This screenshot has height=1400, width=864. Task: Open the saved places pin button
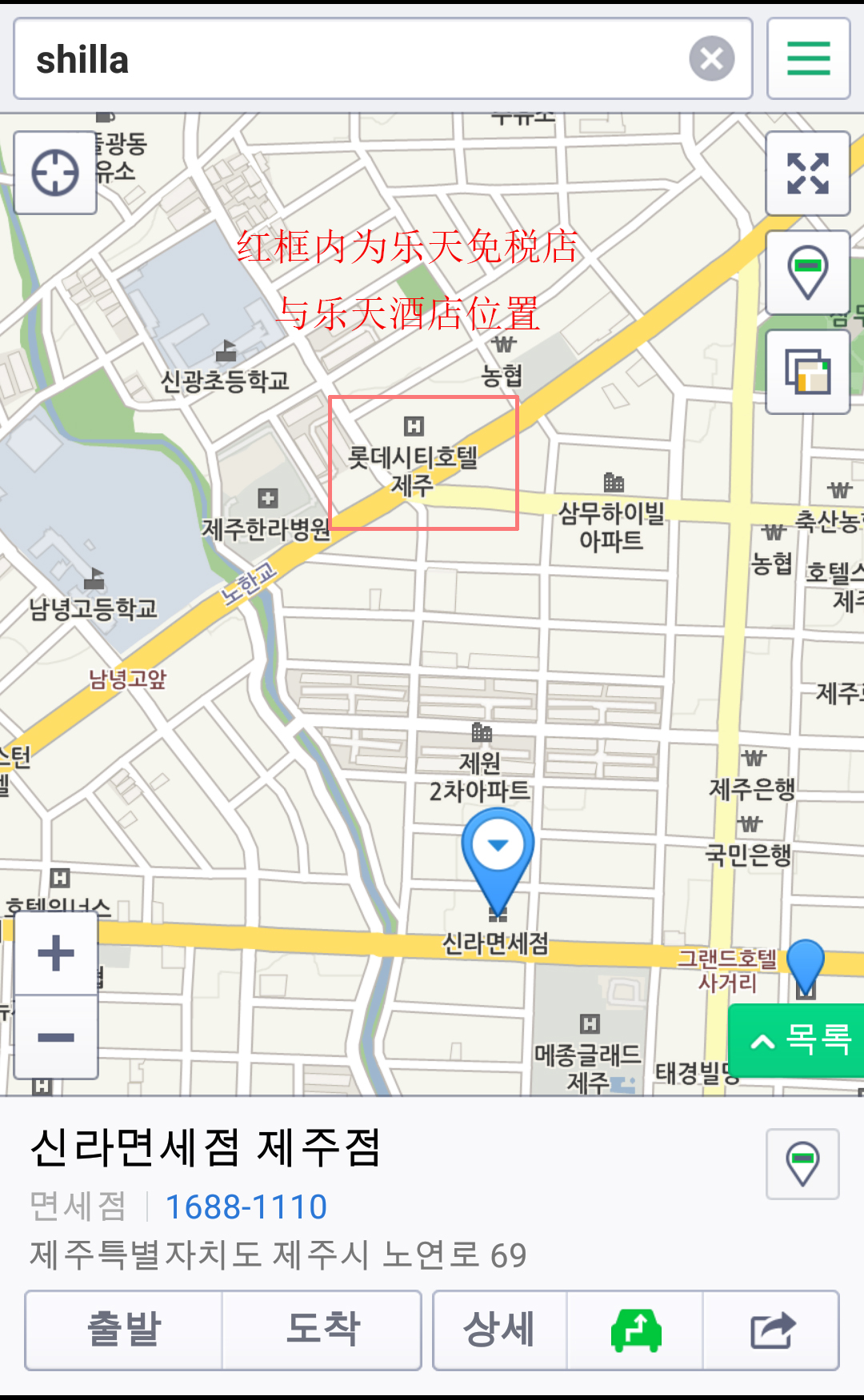click(x=807, y=272)
